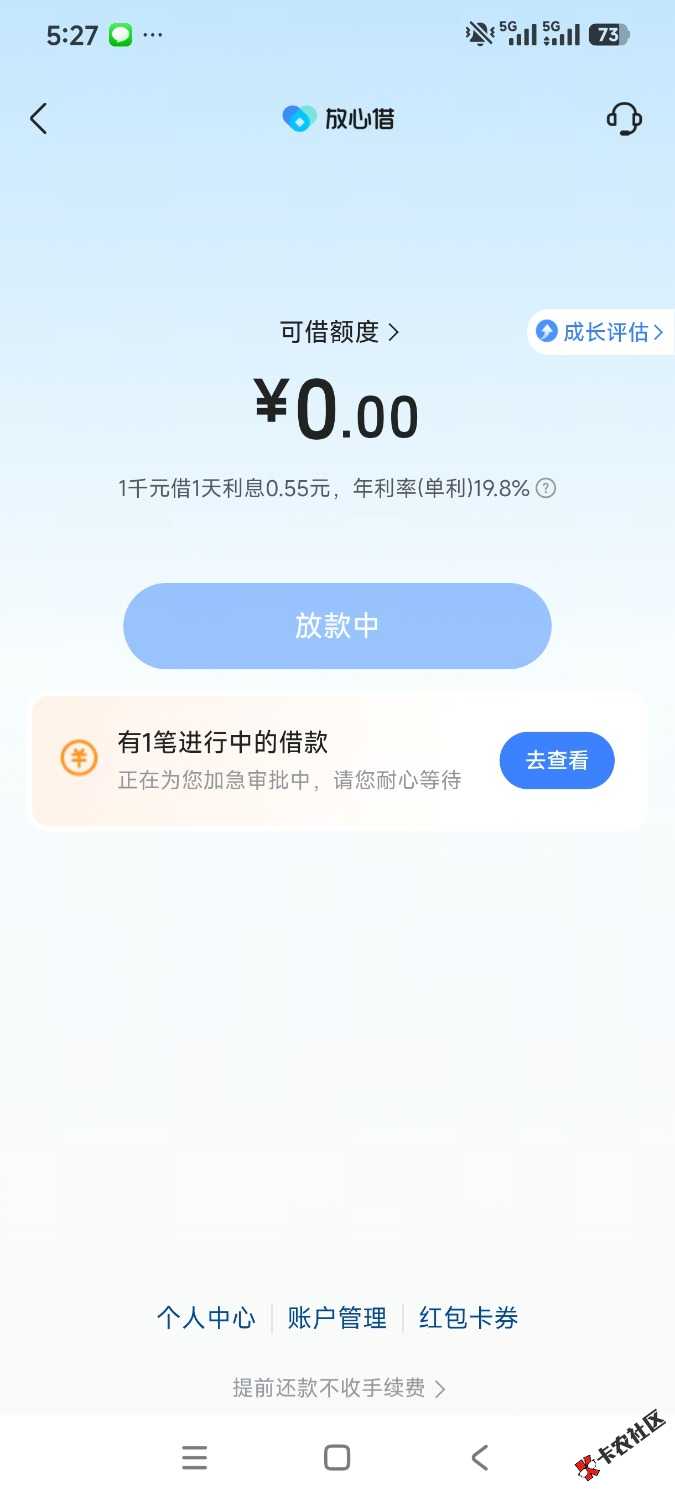This screenshot has height=1500, width=675.
Task: Open 成长评估 chip
Action: pyautogui.click(x=600, y=332)
